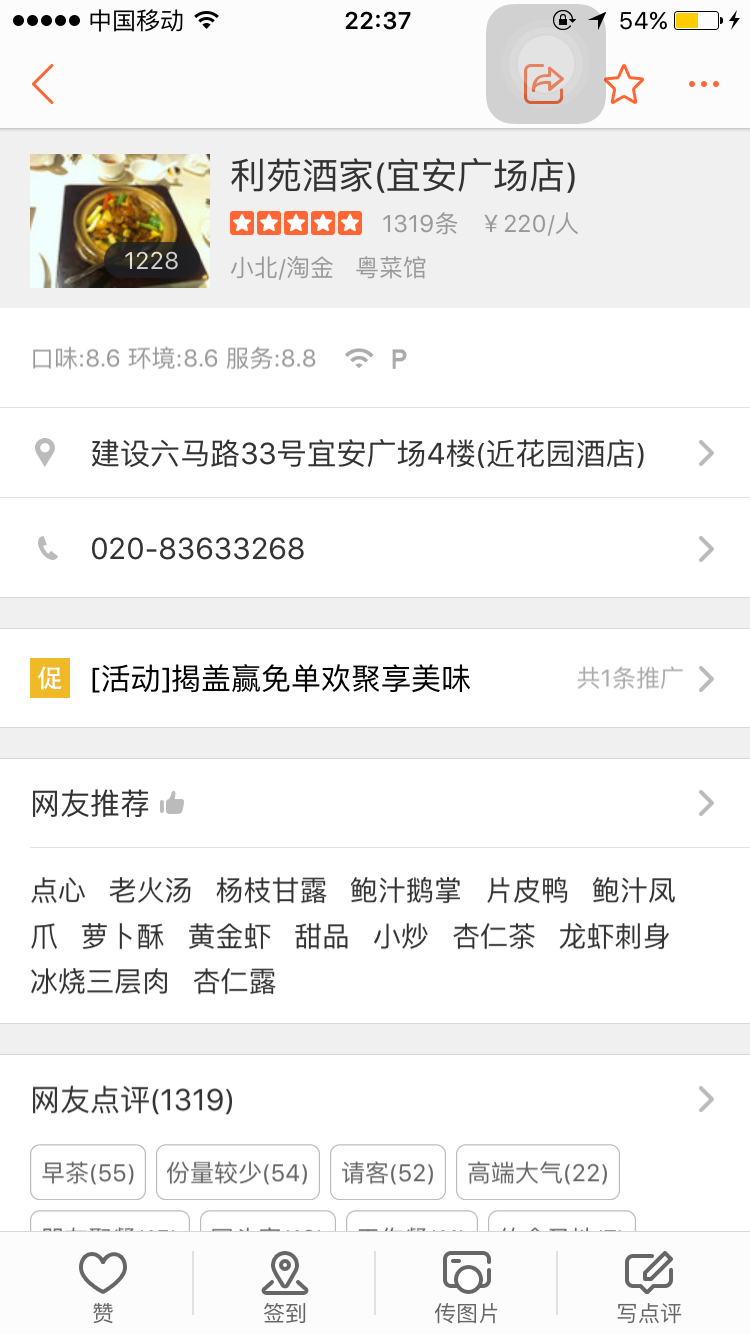Write a review via 写点评
750x1334 pixels.
point(648,1286)
